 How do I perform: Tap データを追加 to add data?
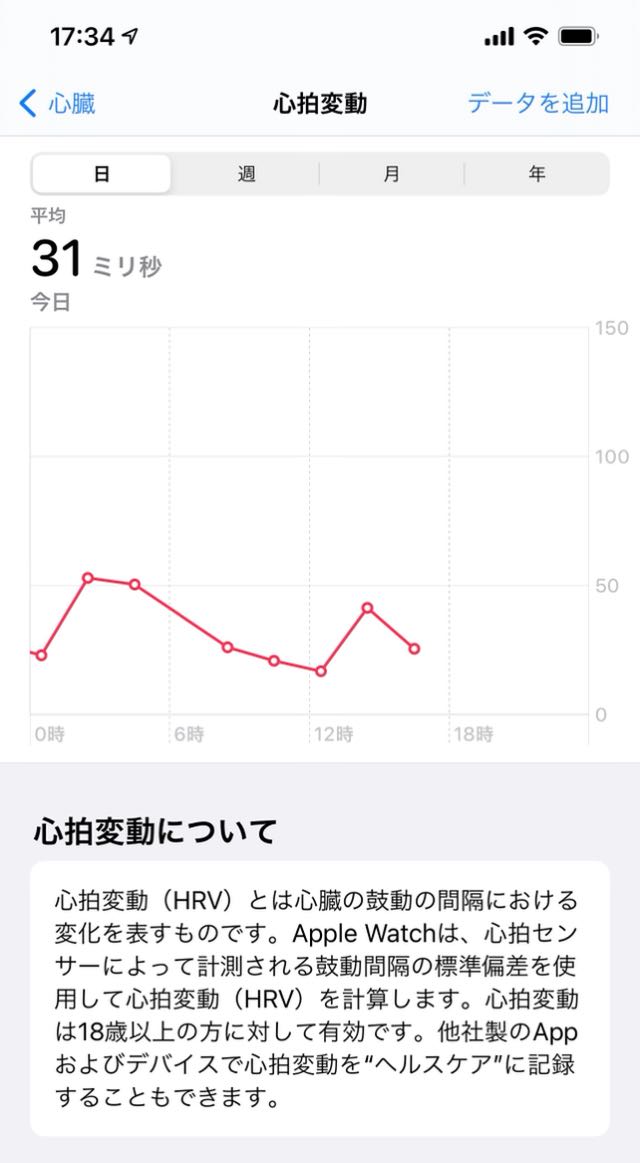pyautogui.click(x=538, y=104)
